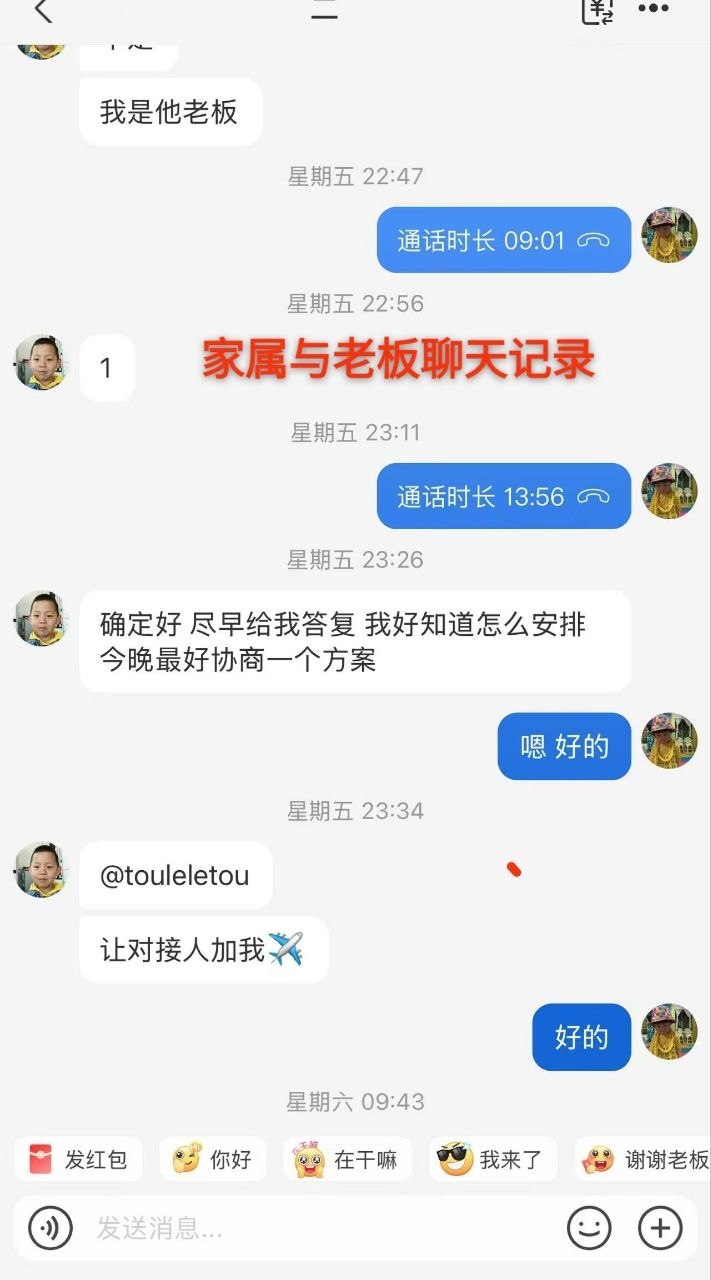711x1280 pixels.
Task: Send the 谢谢老板 quick reply
Action: [x=643, y=1159]
